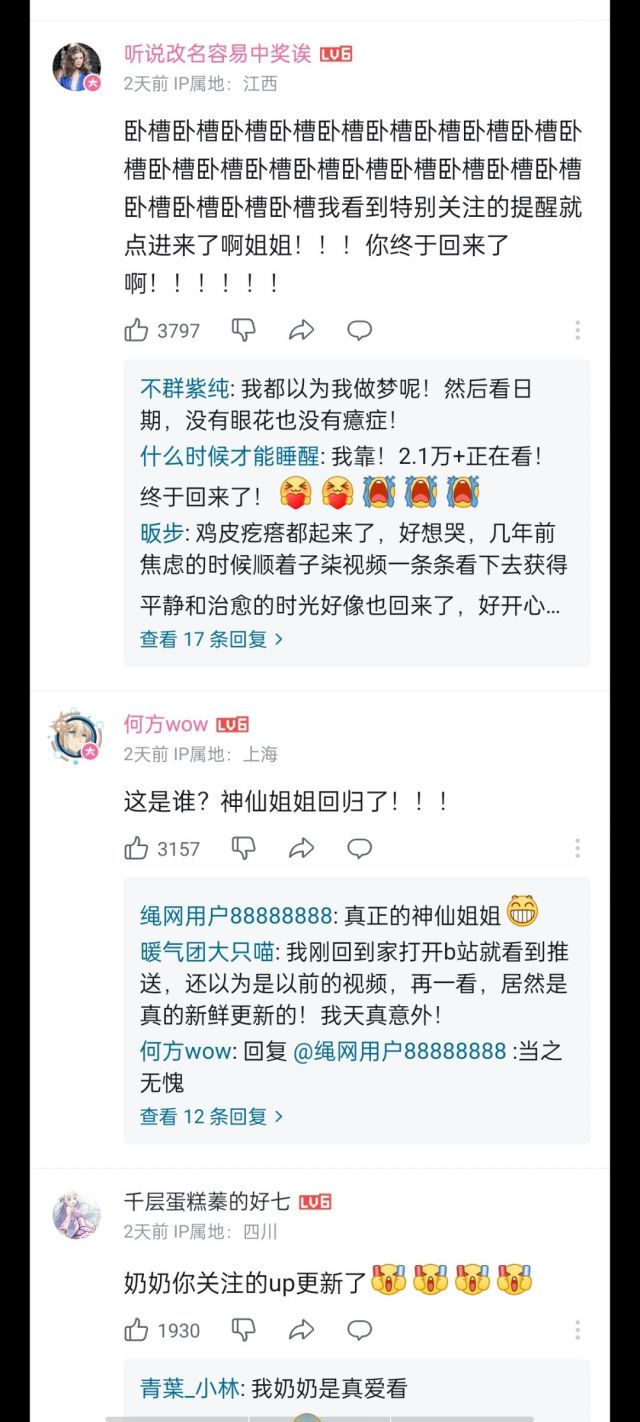Reply to the comment with 3797 likes
The width and height of the screenshot is (640, 1422).
click(360, 330)
